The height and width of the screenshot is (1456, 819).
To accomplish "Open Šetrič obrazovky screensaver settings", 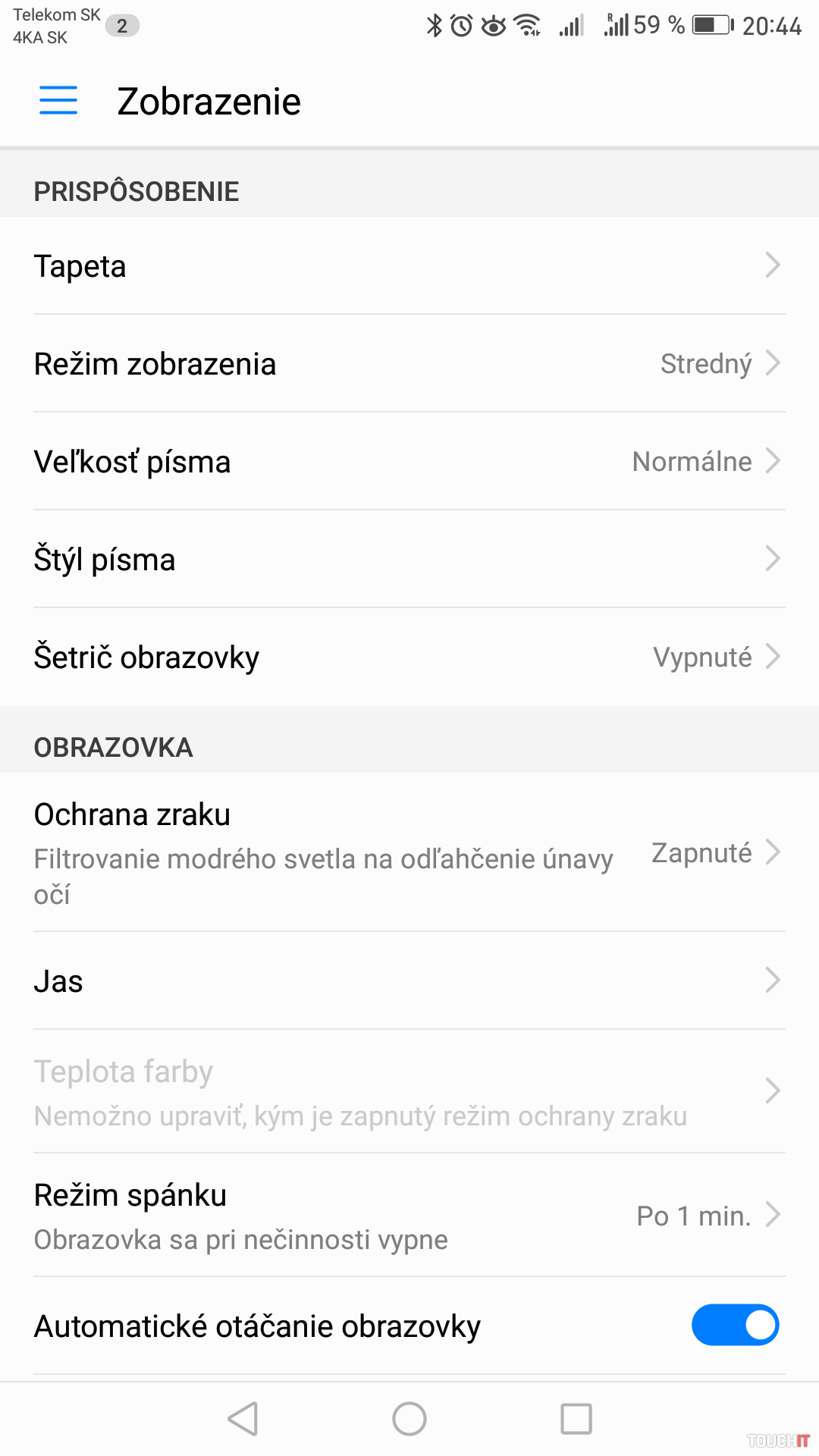I will 409,657.
